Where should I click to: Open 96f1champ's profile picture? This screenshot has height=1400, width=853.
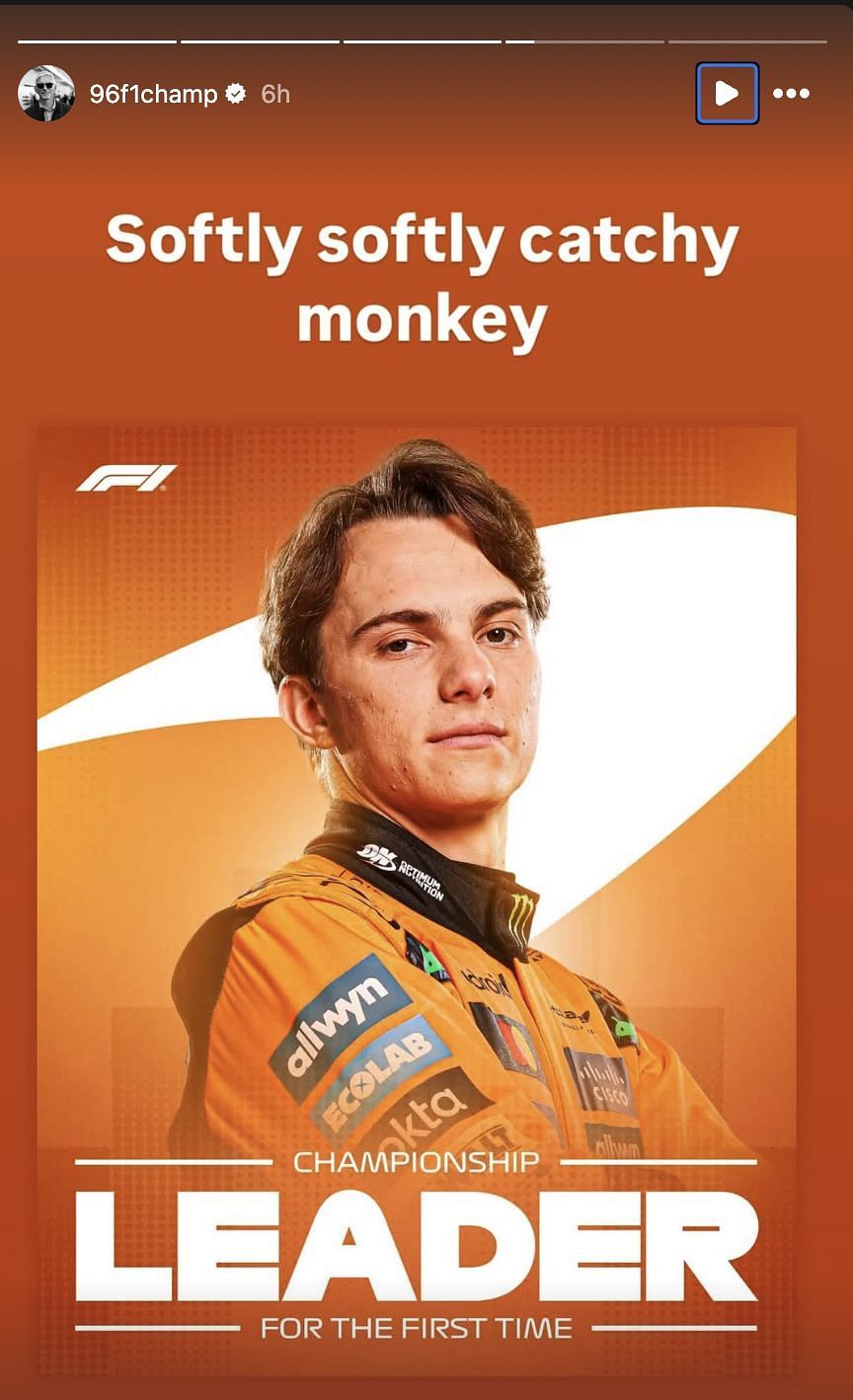click(x=46, y=94)
